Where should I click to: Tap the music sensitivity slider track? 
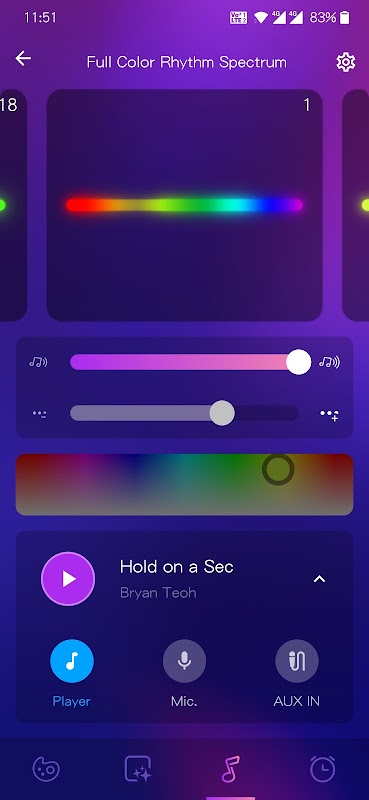pyautogui.click(x=184, y=362)
